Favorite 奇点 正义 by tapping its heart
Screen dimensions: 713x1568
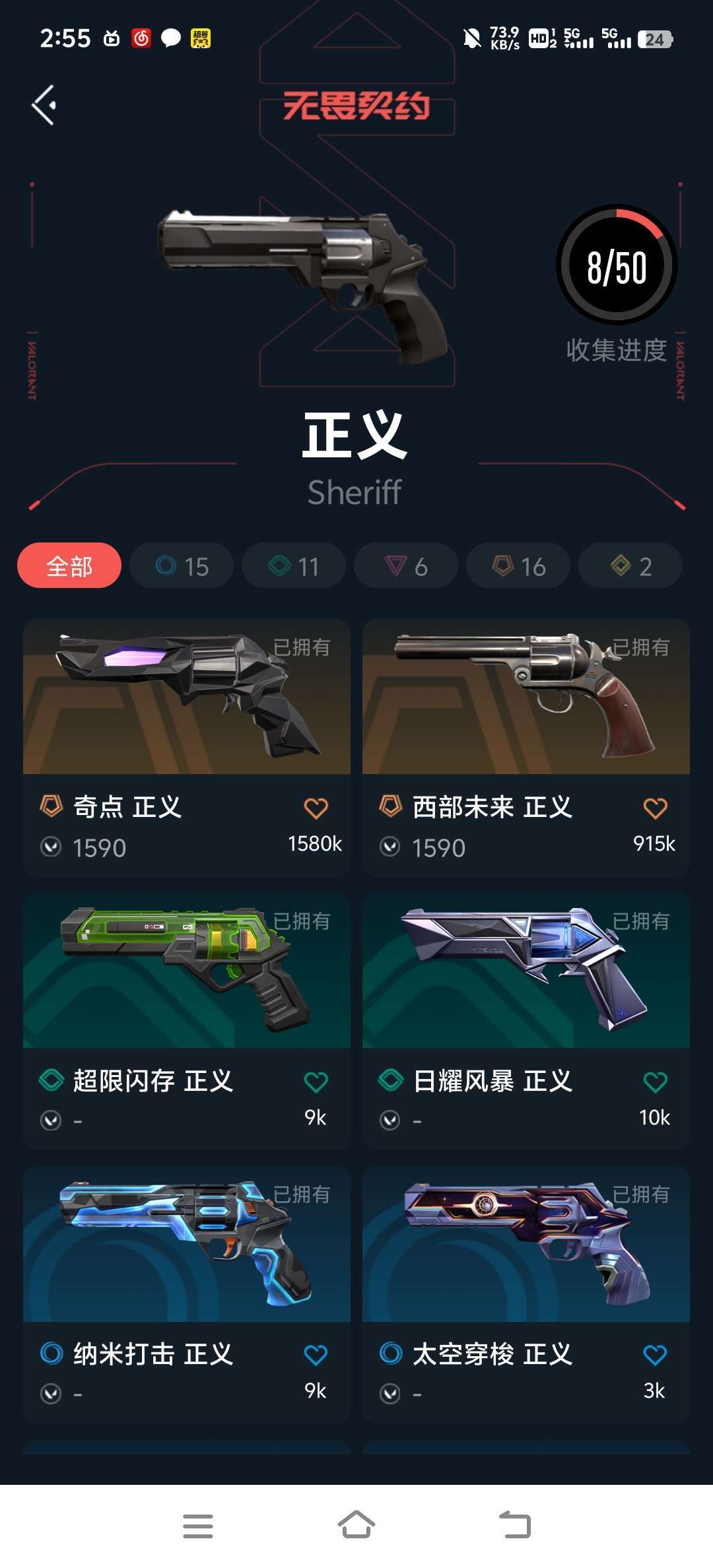[316, 806]
